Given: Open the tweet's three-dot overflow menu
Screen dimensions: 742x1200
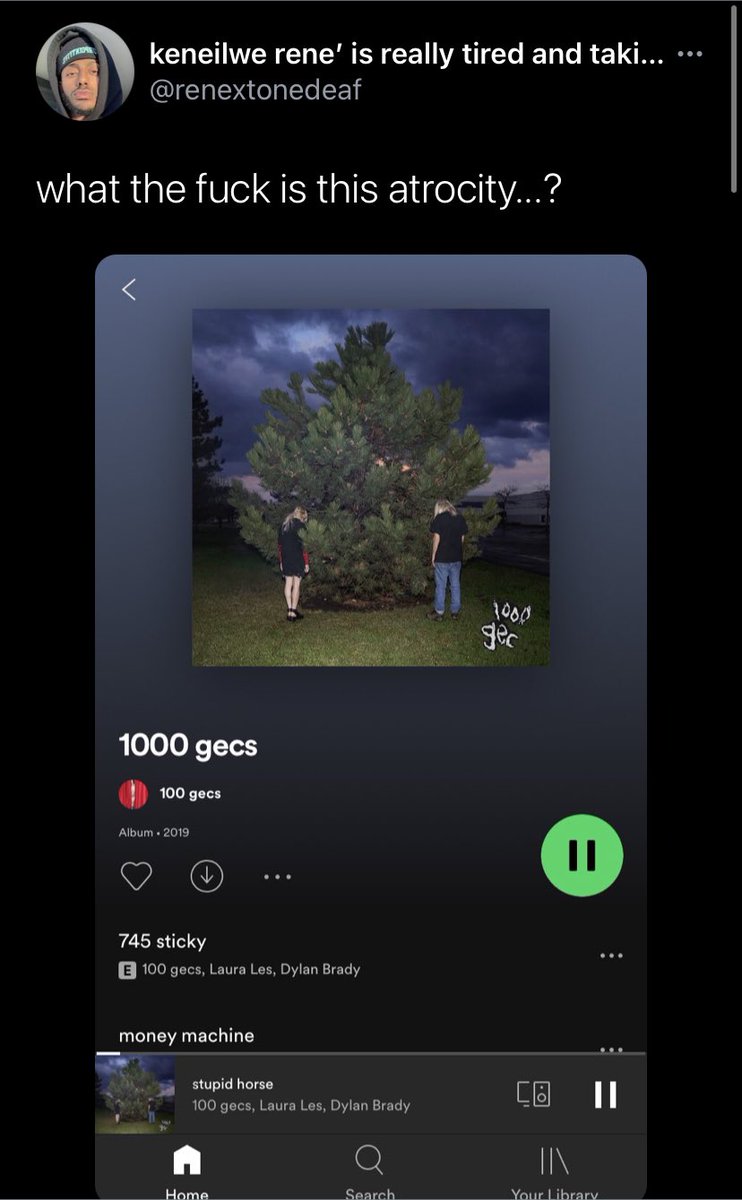Looking at the screenshot, I should click(x=690, y=55).
